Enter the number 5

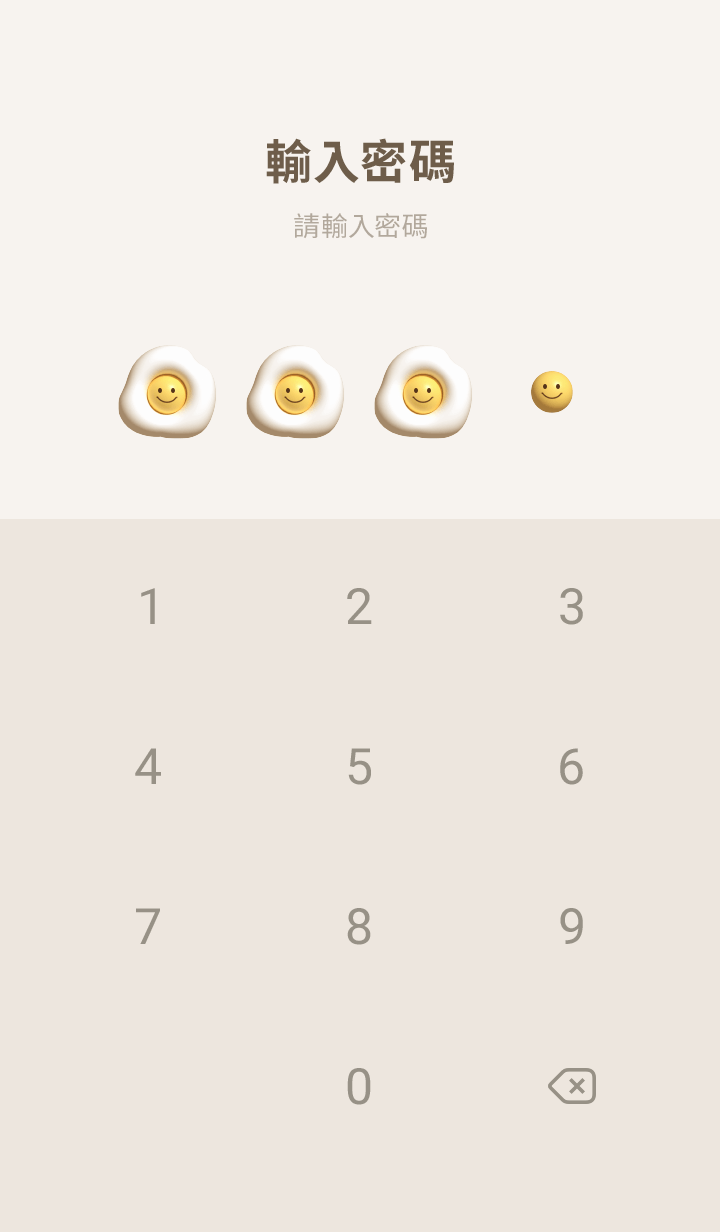coord(359,767)
